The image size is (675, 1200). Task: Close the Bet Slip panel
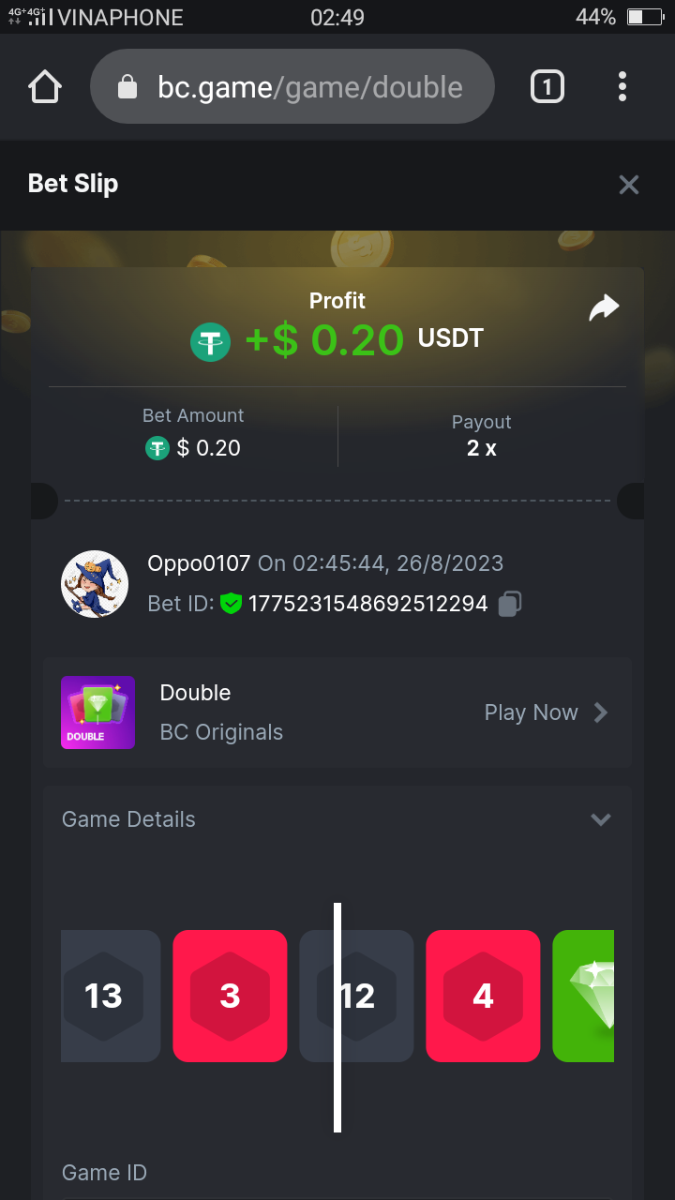coord(628,184)
